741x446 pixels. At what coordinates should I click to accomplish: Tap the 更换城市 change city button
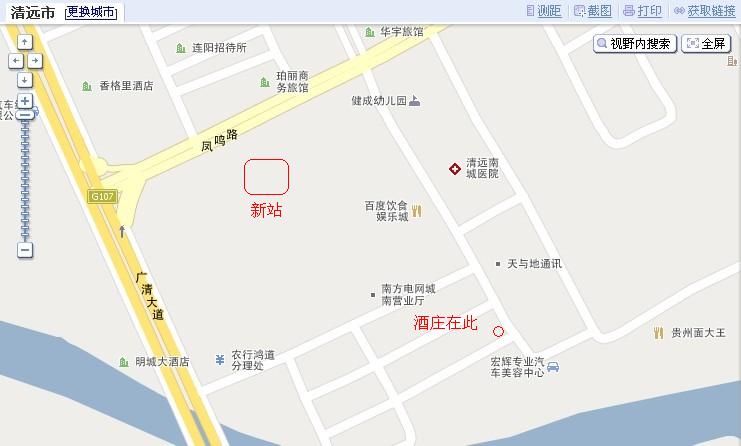pyautogui.click(x=91, y=13)
